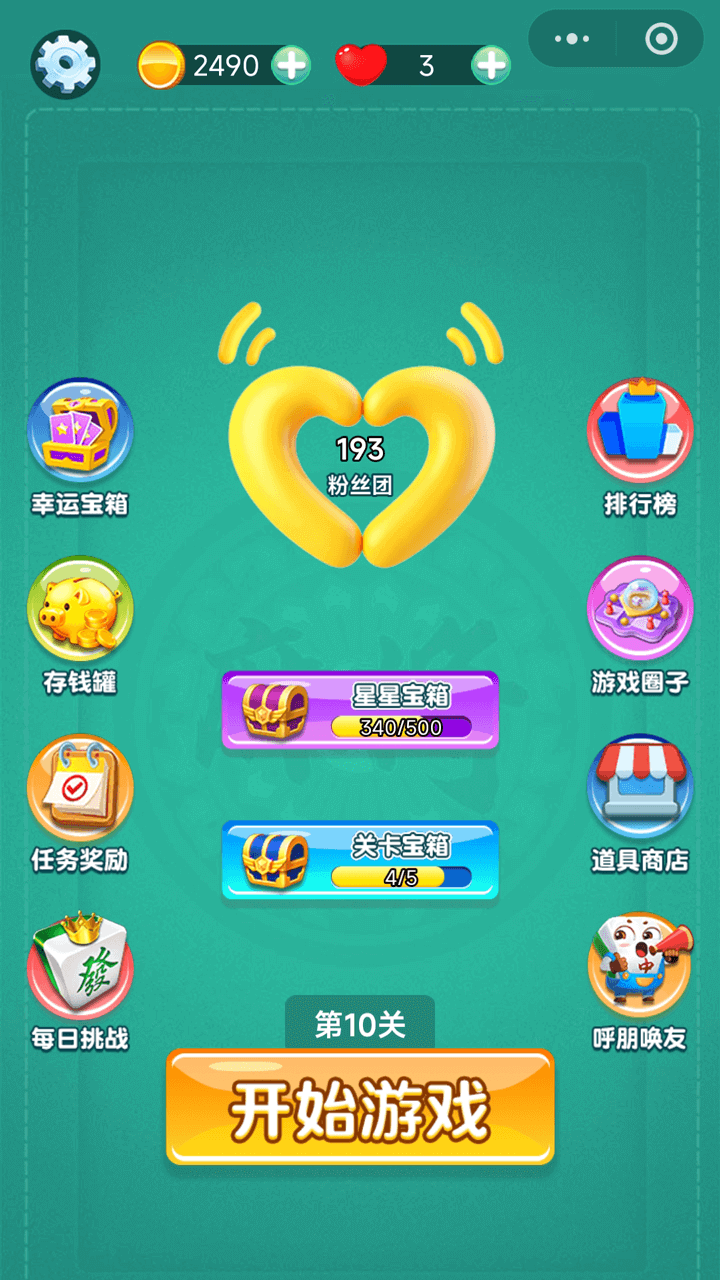View the 排行榜 leaderboard
This screenshot has width=720, height=1280.
tap(640, 430)
